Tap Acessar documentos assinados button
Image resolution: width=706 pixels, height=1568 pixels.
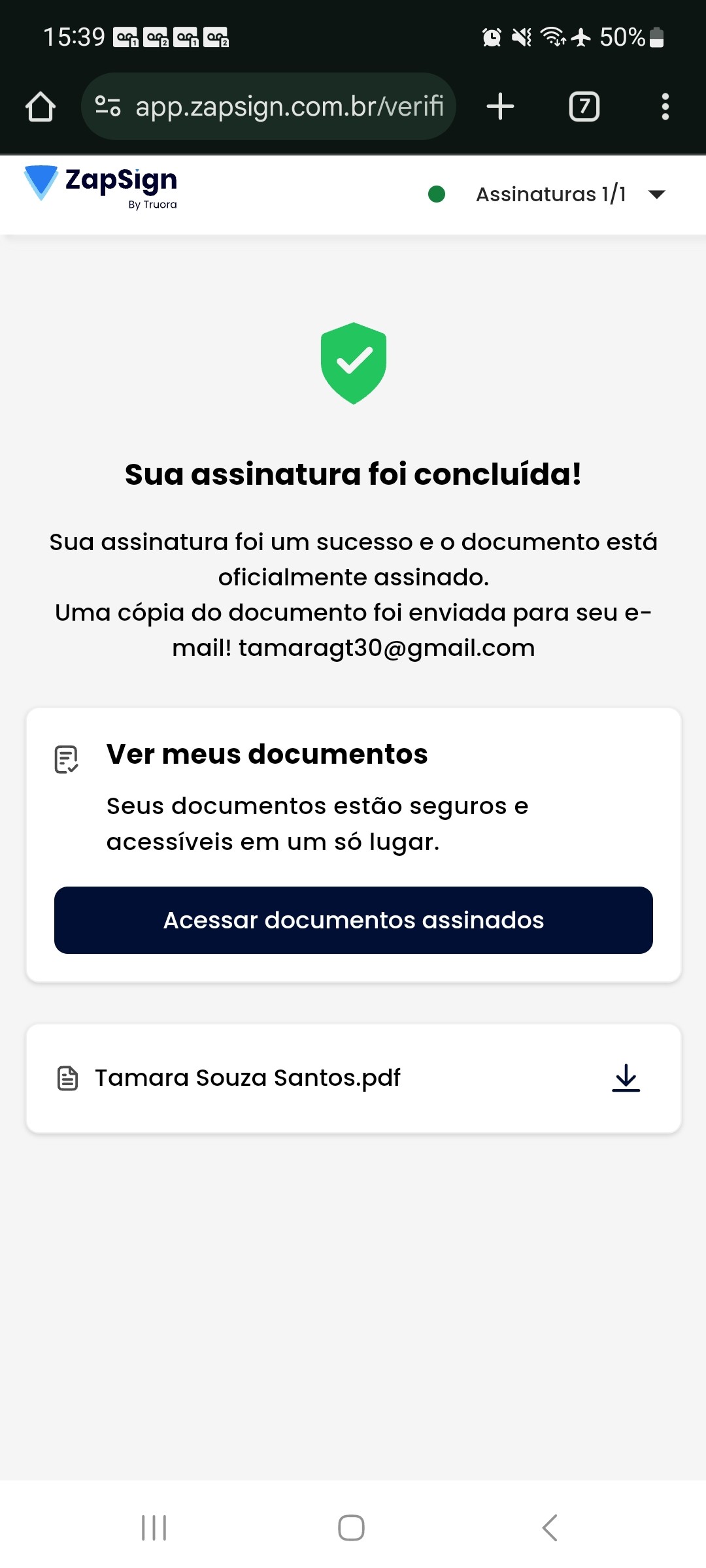point(353,920)
